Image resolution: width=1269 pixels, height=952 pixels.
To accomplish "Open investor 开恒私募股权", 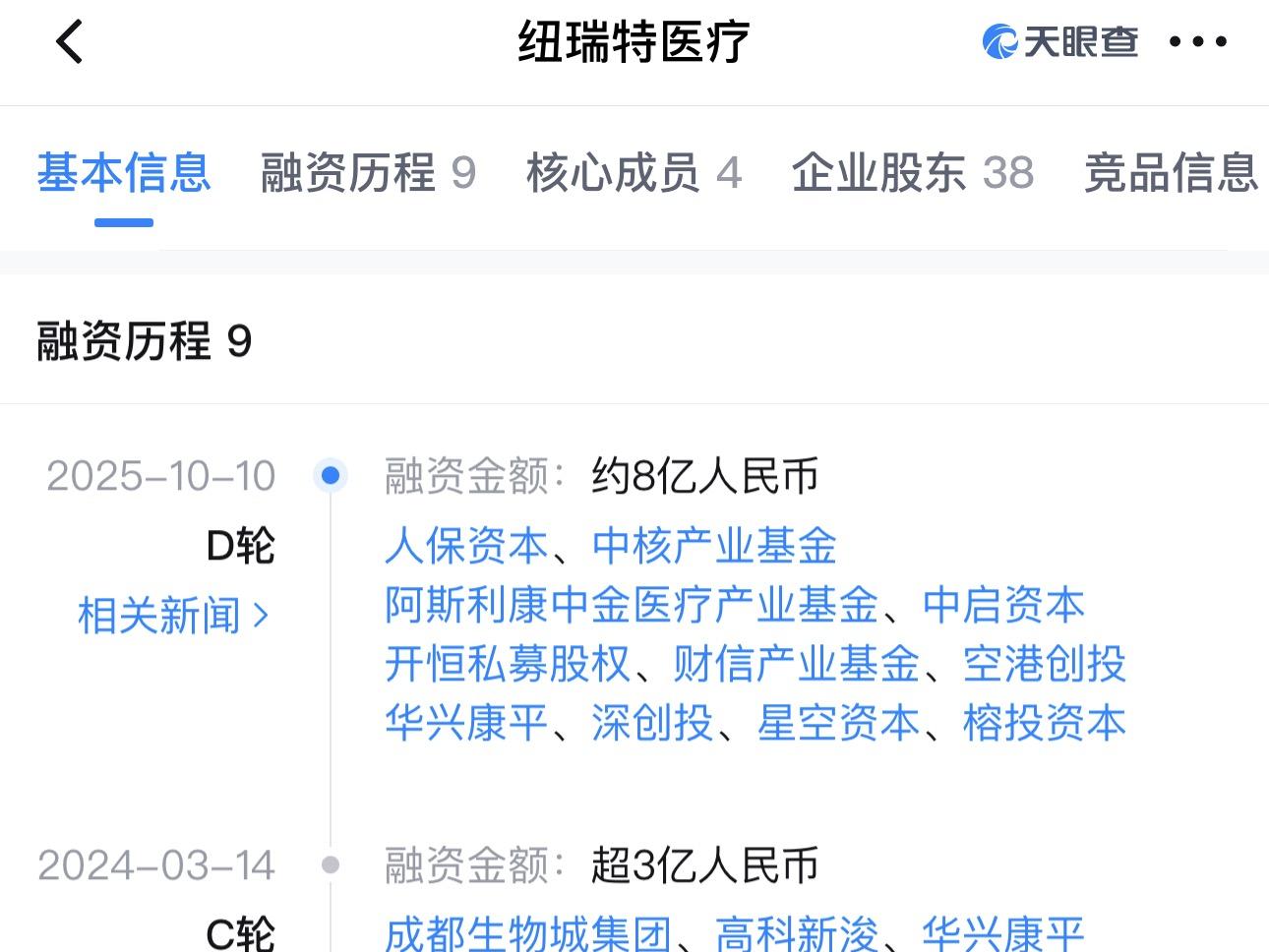I will [x=507, y=664].
